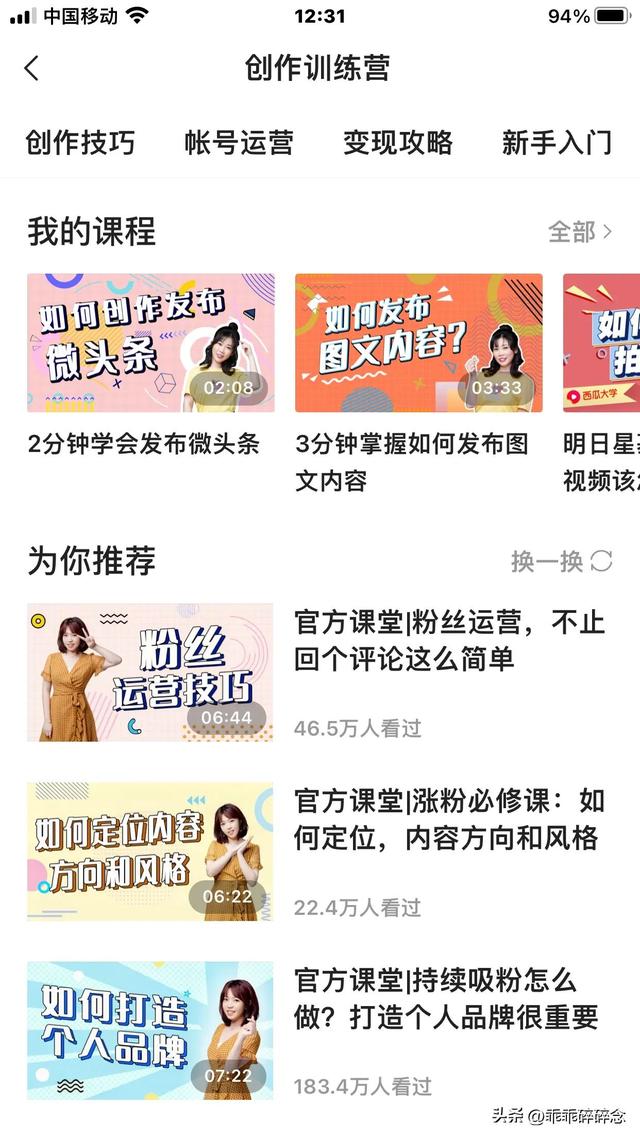
Task: Open the 涨粉必修课 content positioning lesson
Action: 320,851
